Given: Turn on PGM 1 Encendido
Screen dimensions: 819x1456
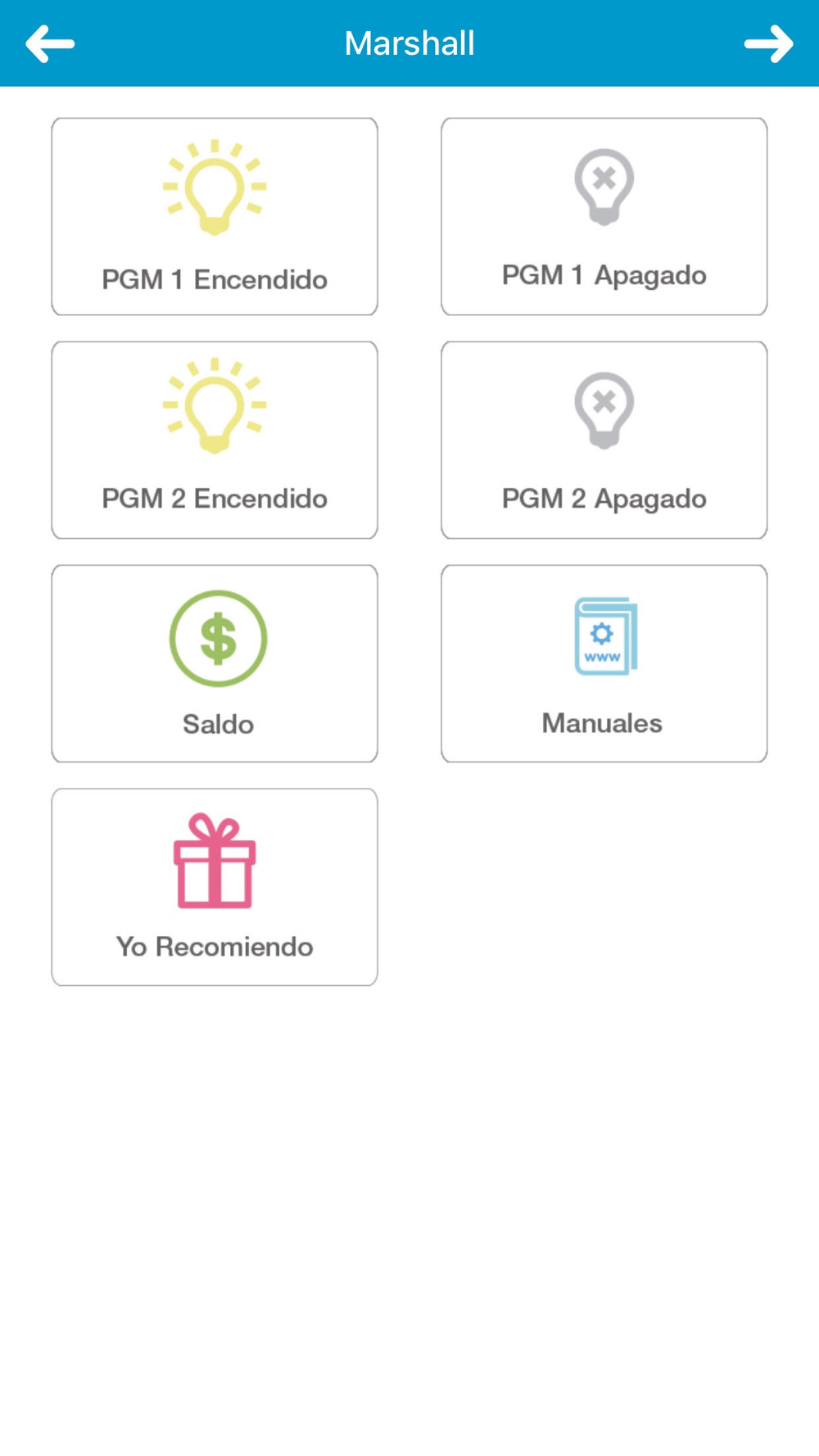Looking at the screenshot, I should click(x=215, y=217).
